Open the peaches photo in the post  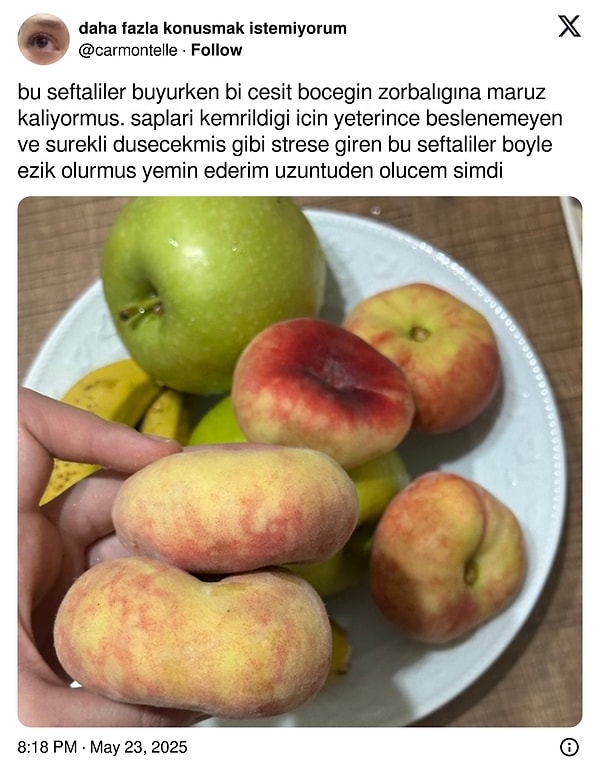coord(300,460)
